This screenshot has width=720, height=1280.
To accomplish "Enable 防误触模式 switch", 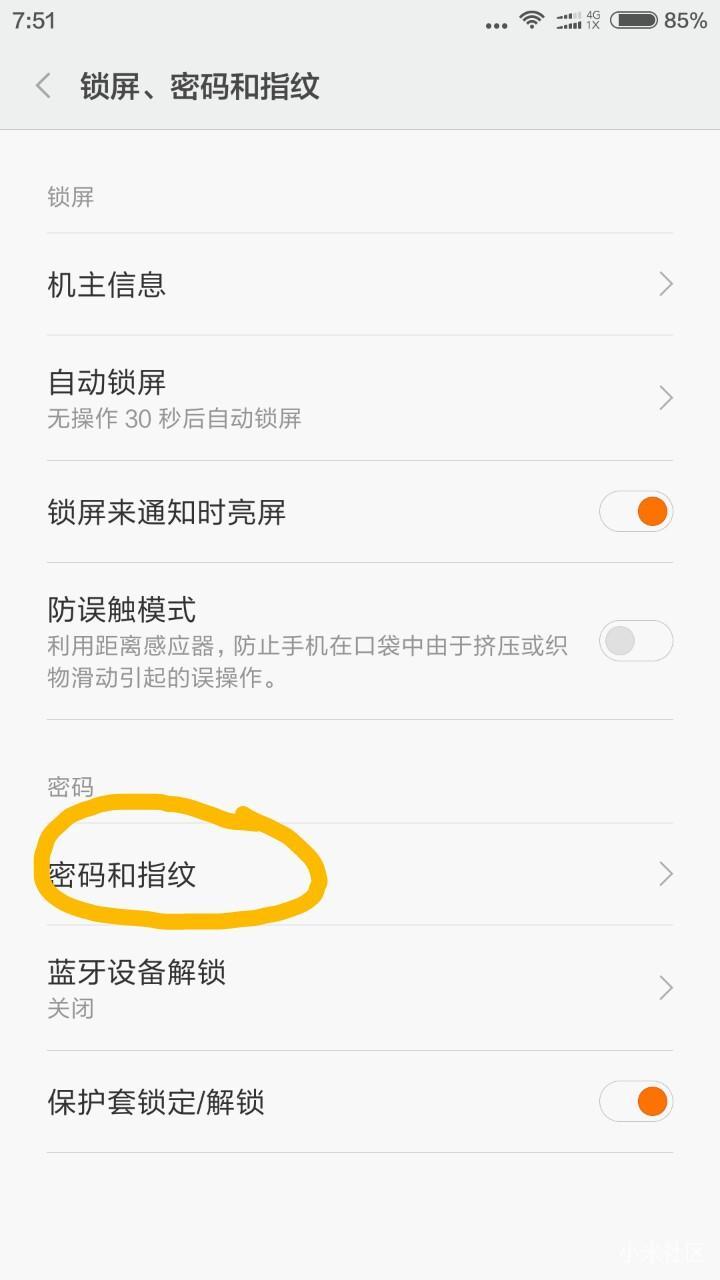I will (636, 641).
